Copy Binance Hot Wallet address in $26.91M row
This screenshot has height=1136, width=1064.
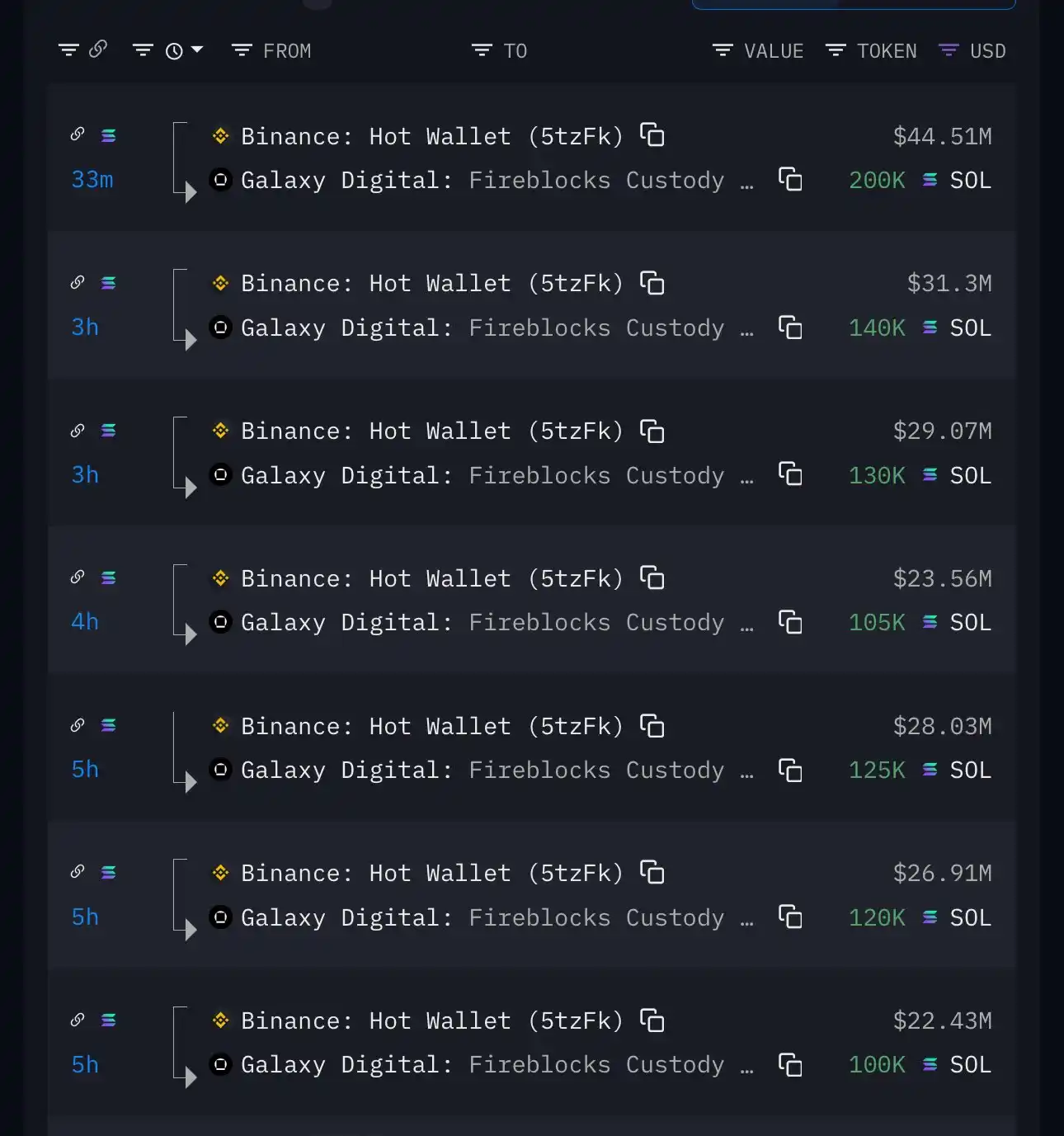(x=652, y=872)
